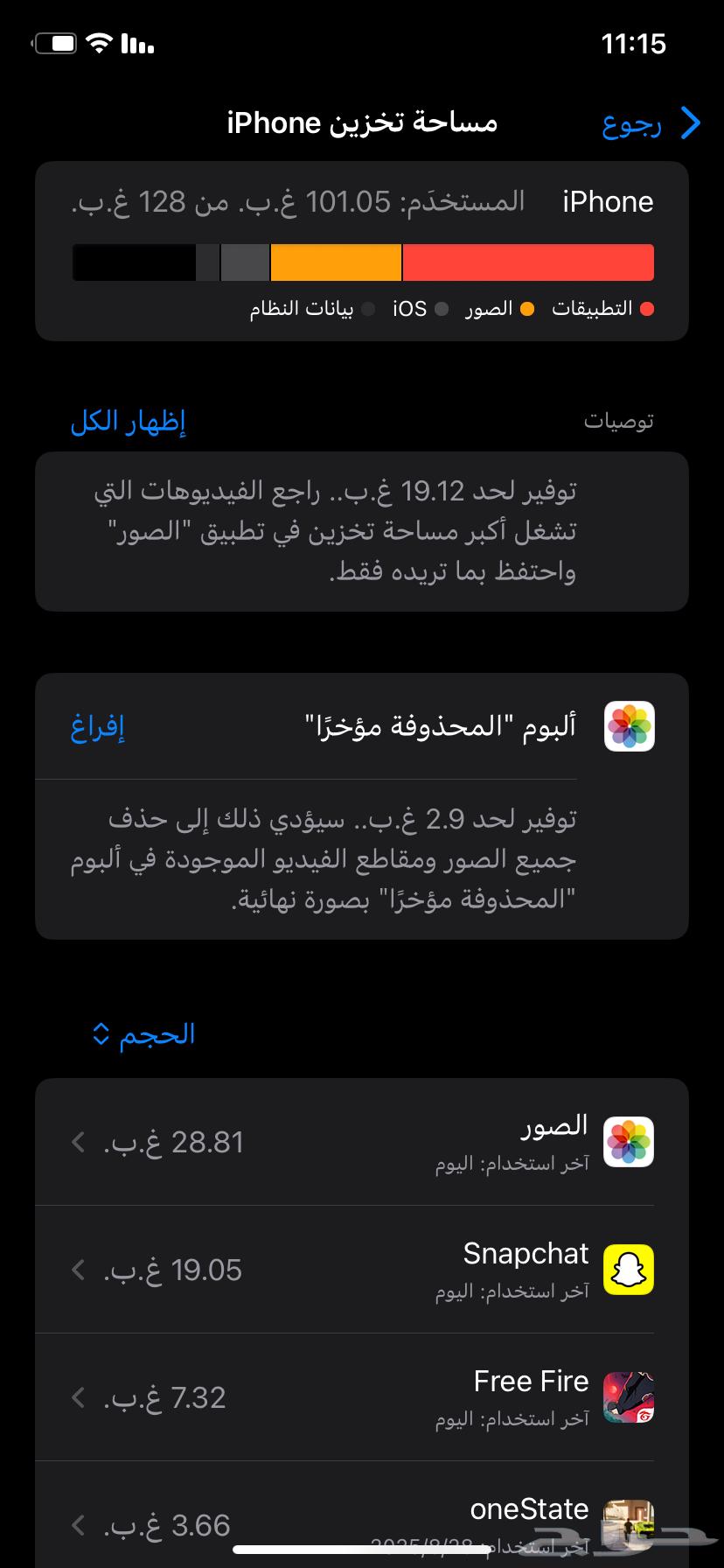
Task: Tap the رجوع back navigation item
Action: [651, 124]
